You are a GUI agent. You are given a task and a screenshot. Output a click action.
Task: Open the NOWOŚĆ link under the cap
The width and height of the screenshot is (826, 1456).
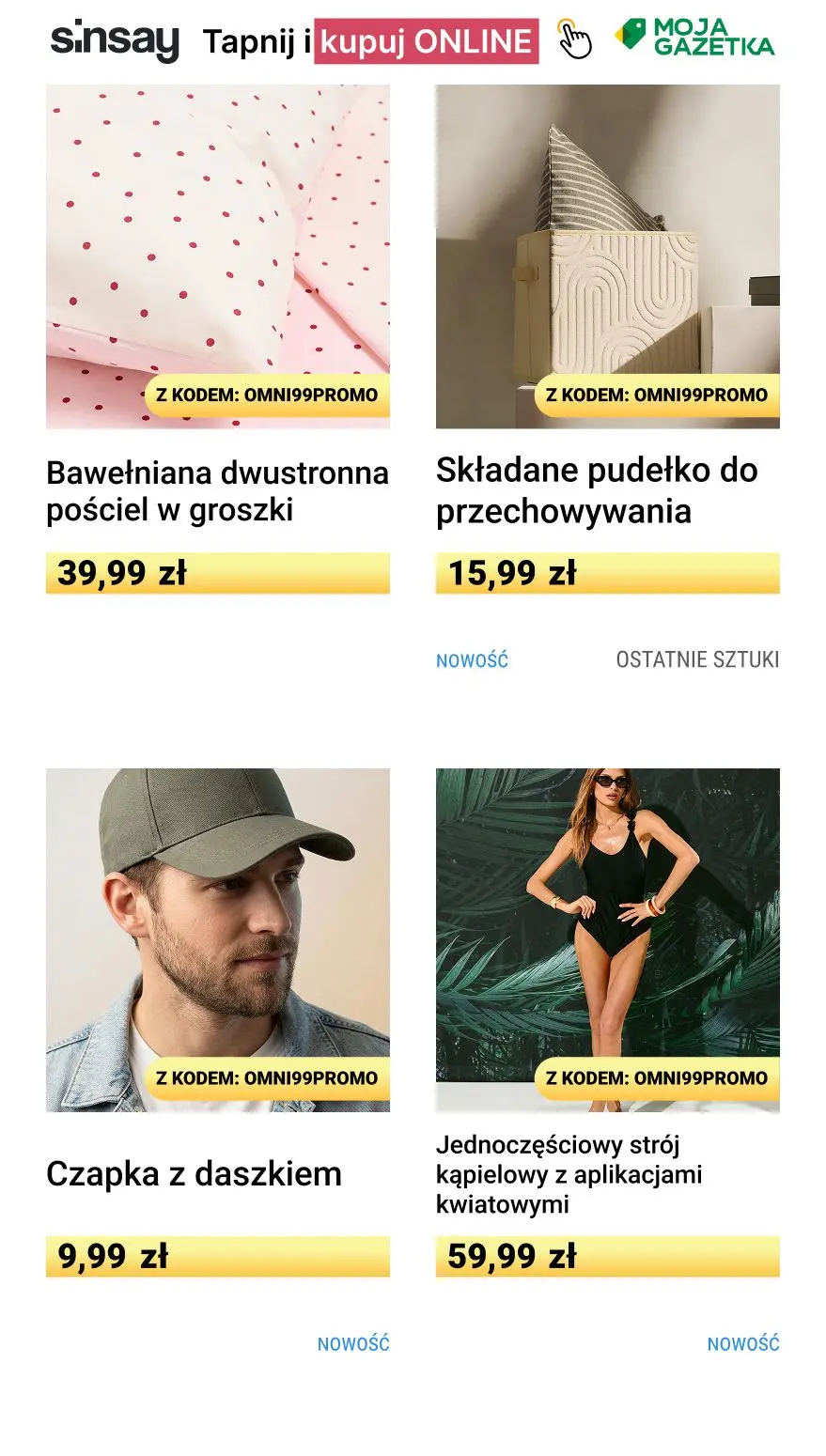(352, 1343)
